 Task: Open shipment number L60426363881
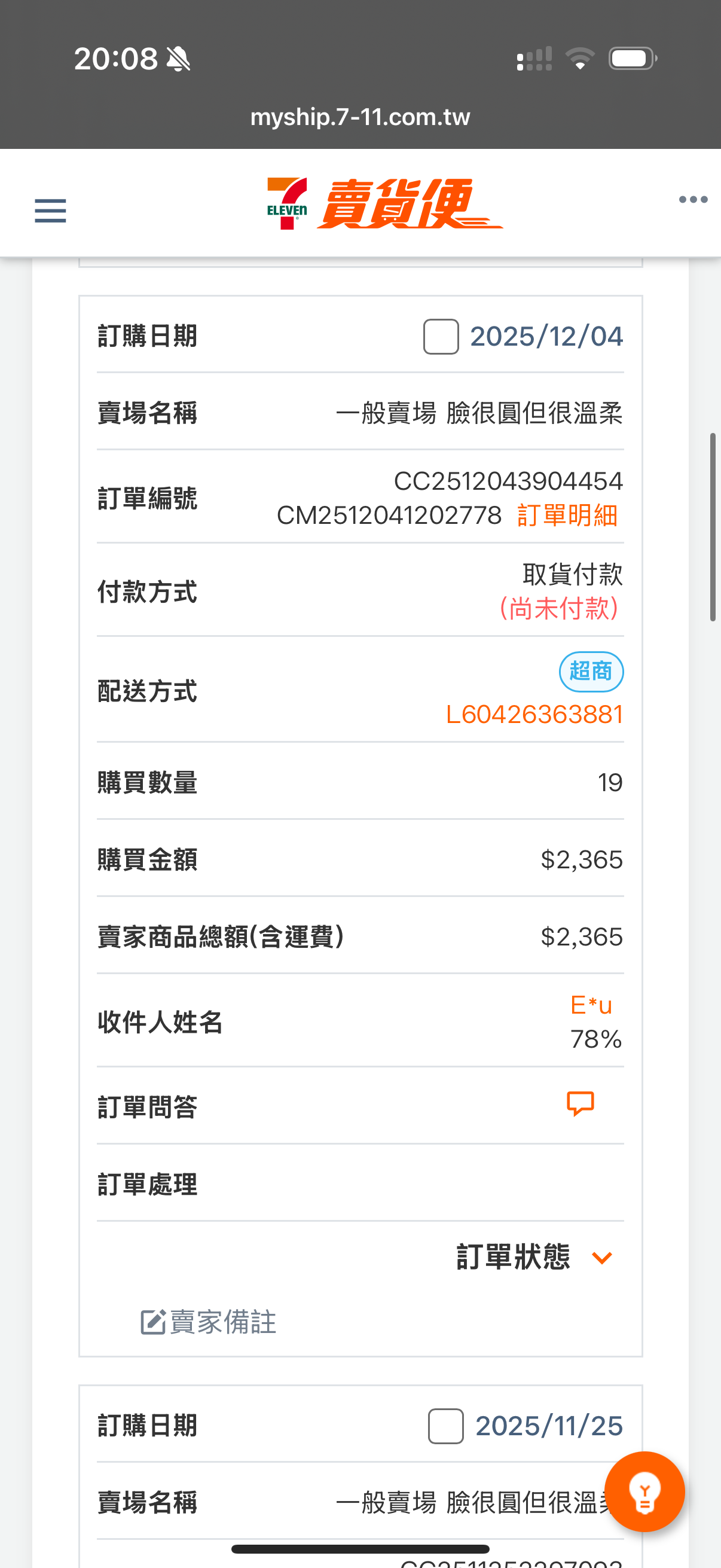[x=534, y=715]
